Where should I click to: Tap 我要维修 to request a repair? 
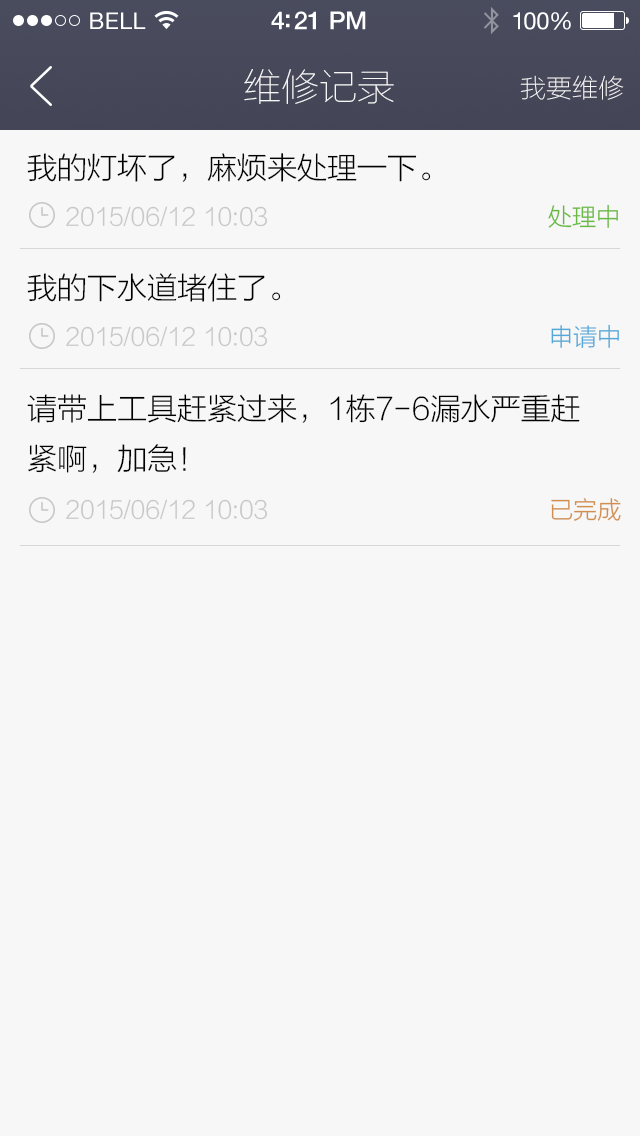pos(571,88)
